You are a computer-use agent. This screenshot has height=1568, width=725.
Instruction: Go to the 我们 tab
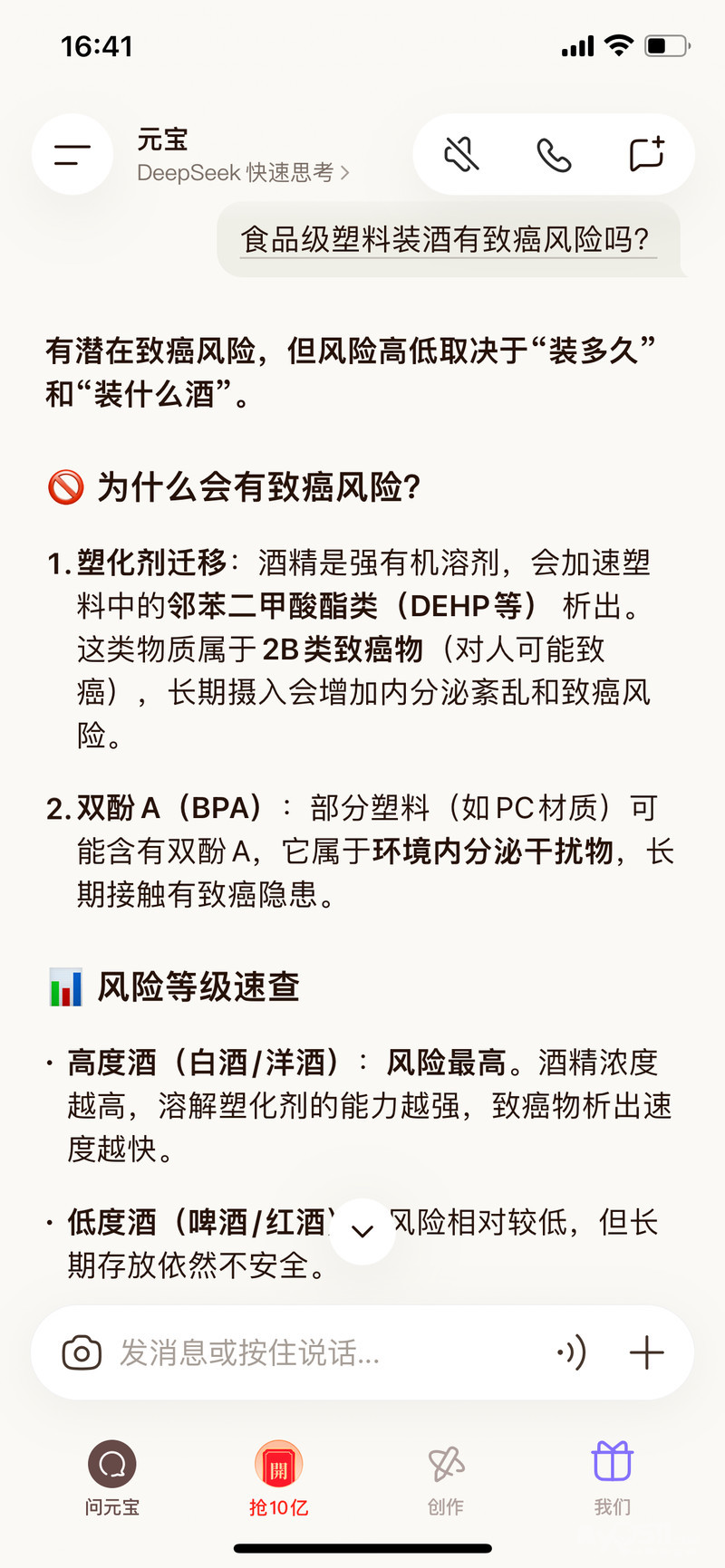[x=613, y=1478]
